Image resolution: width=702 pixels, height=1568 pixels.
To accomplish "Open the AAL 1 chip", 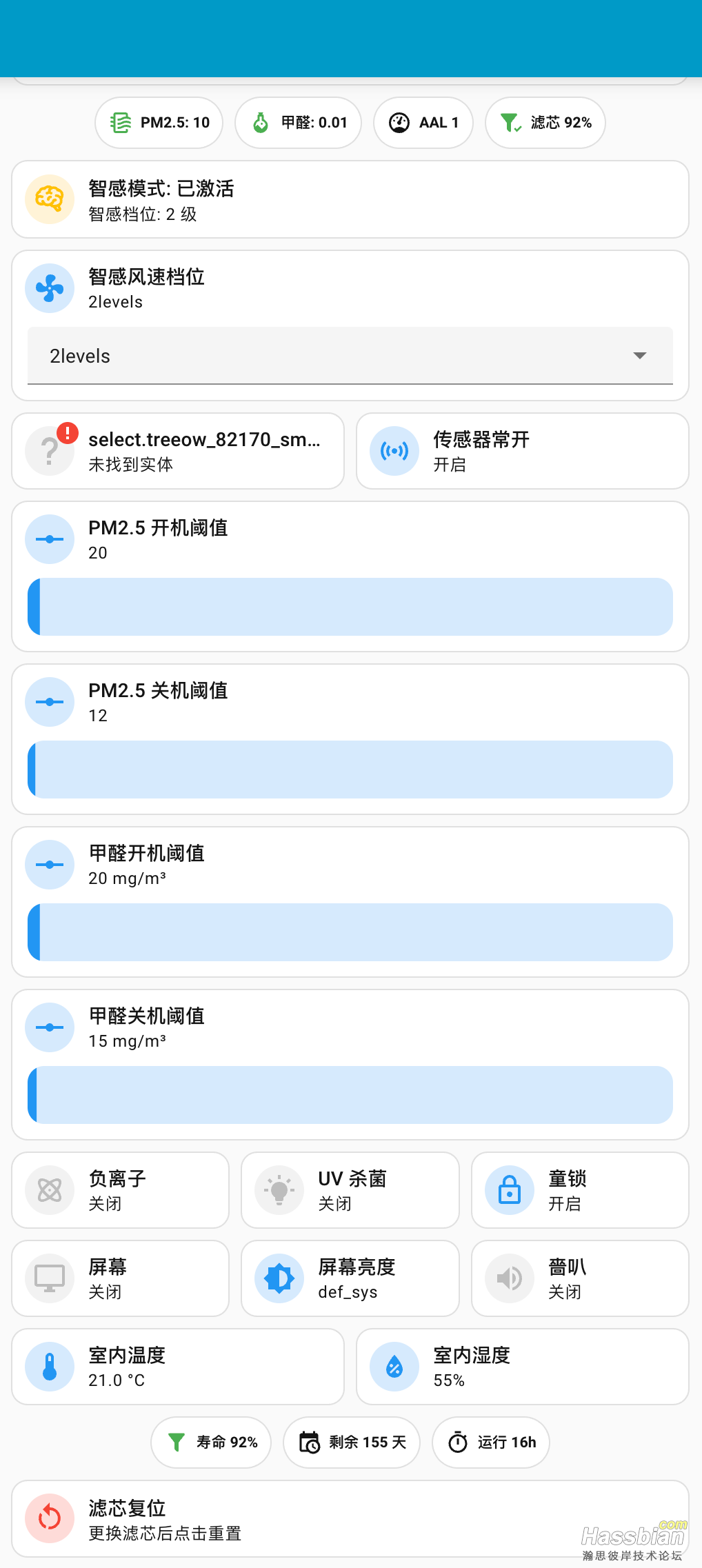I will (x=423, y=123).
